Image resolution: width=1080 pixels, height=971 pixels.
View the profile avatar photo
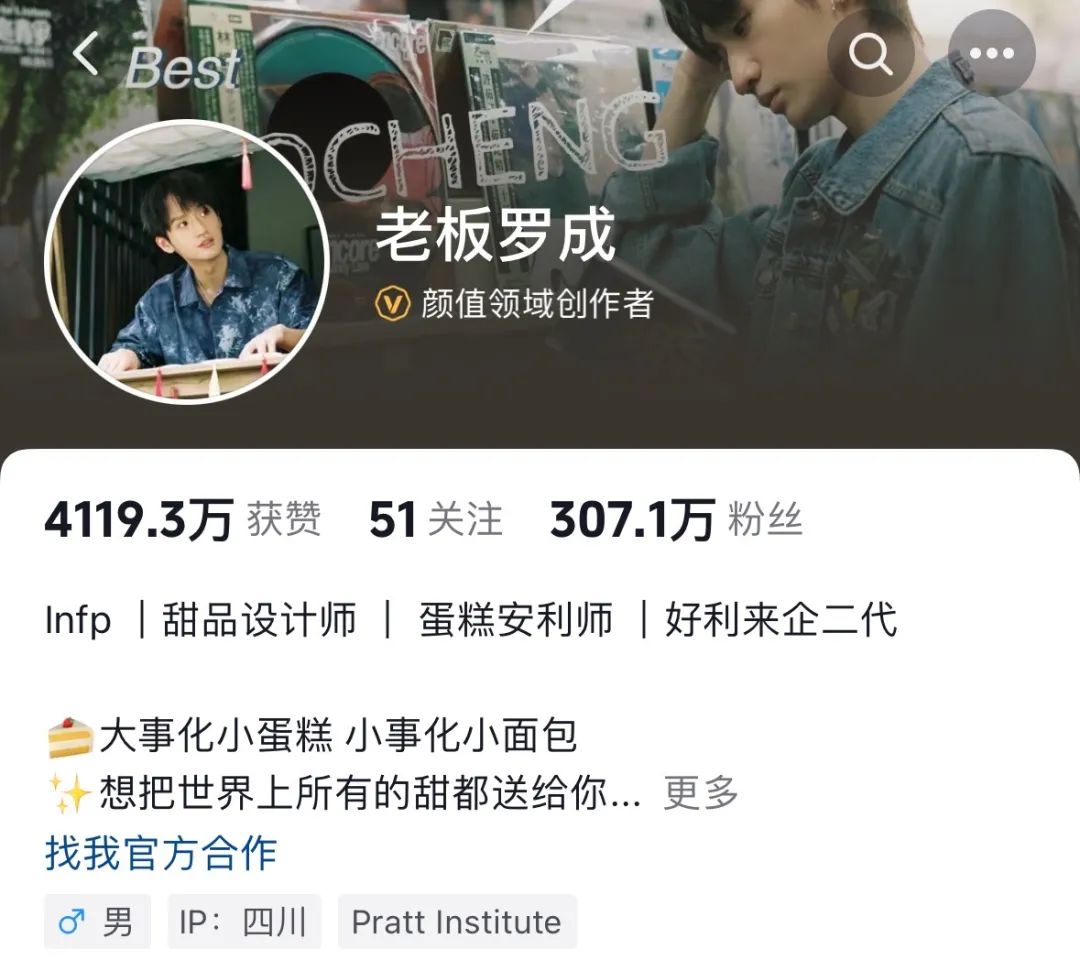[x=187, y=262]
